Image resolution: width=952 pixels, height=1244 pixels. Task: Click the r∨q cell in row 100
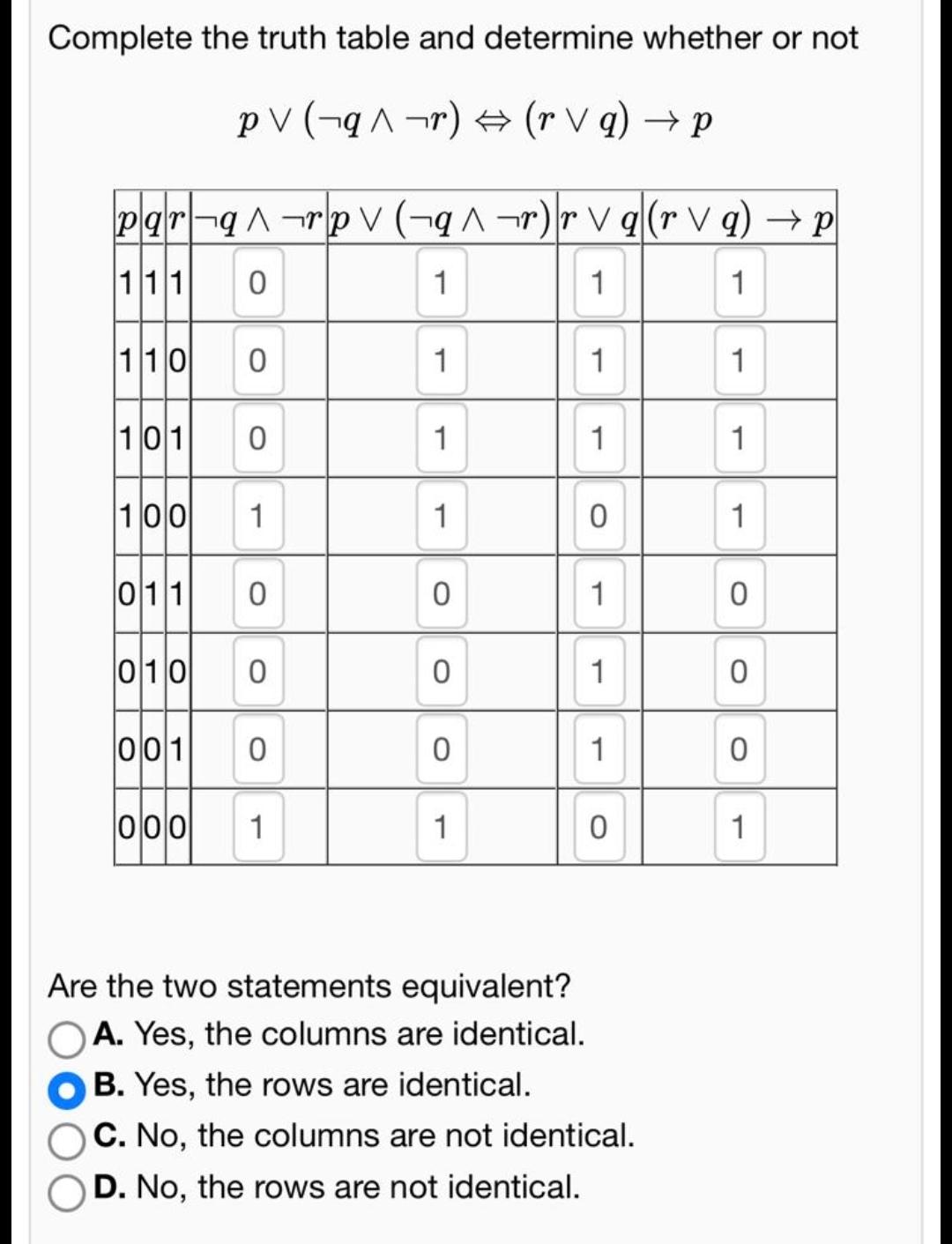[599, 514]
